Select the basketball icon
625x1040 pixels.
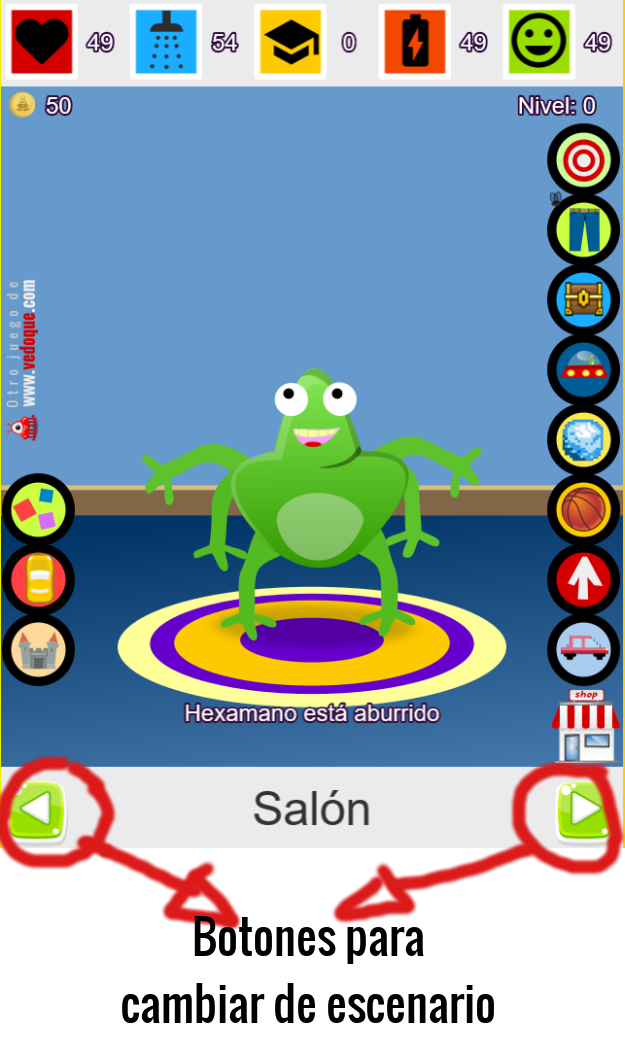(x=583, y=509)
